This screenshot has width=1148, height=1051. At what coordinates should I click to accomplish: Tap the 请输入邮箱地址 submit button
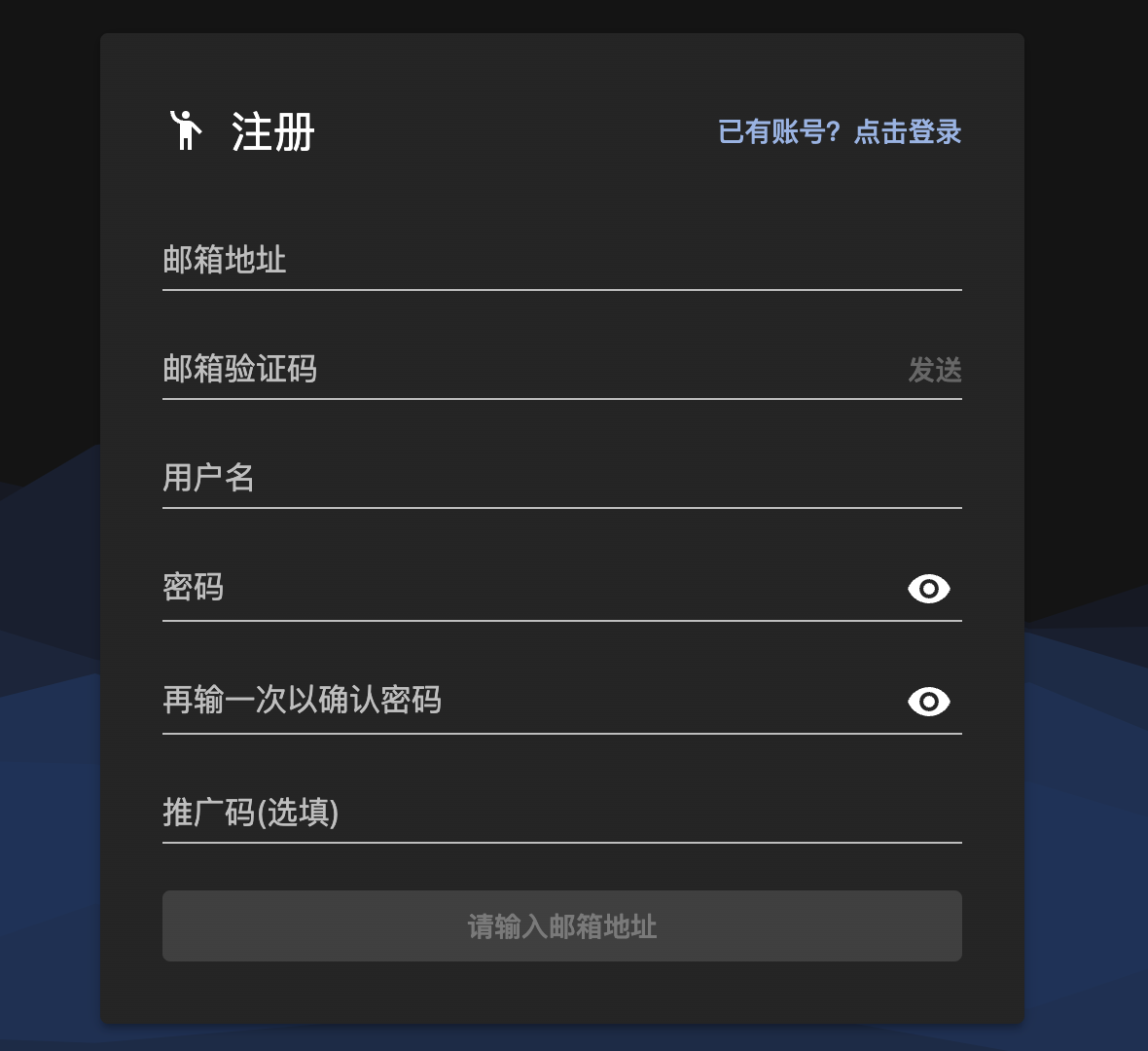(561, 925)
